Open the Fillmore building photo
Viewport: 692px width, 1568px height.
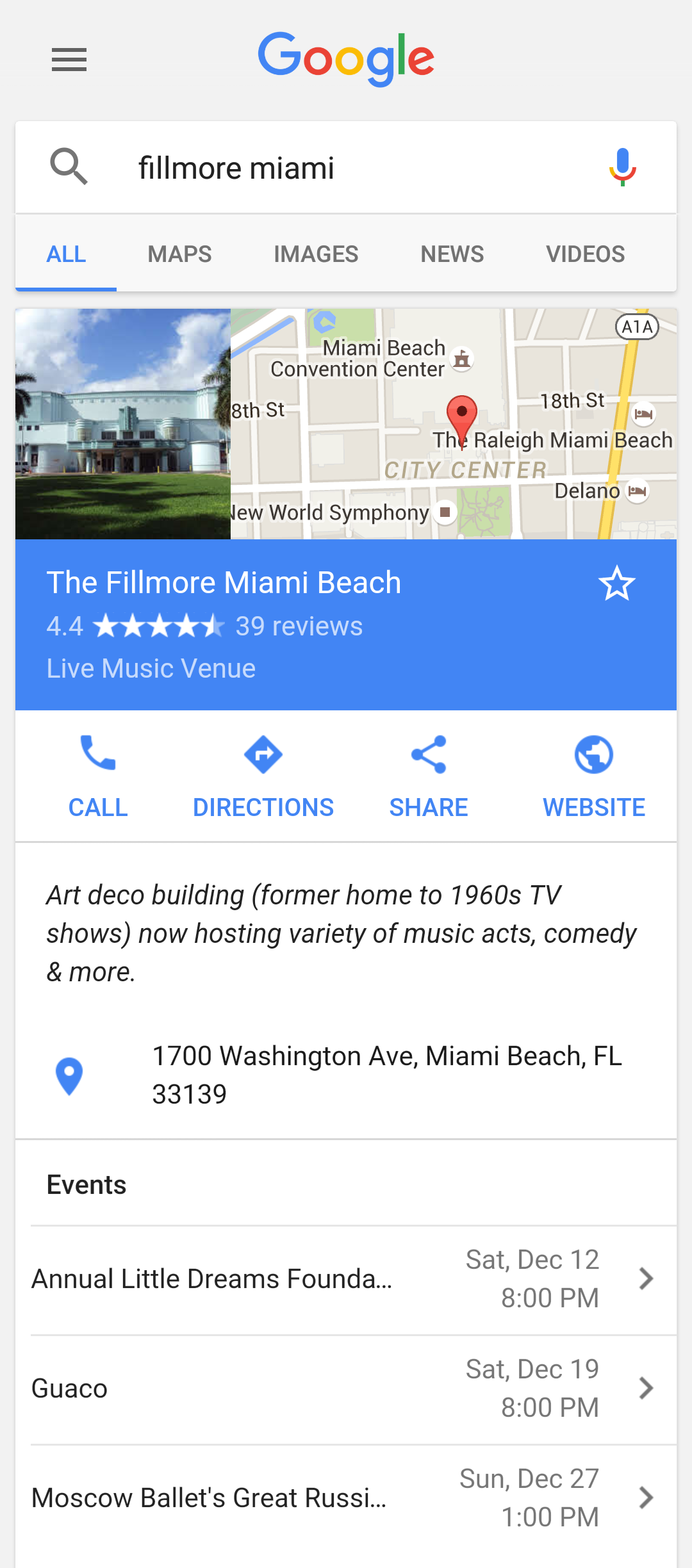pos(123,424)
